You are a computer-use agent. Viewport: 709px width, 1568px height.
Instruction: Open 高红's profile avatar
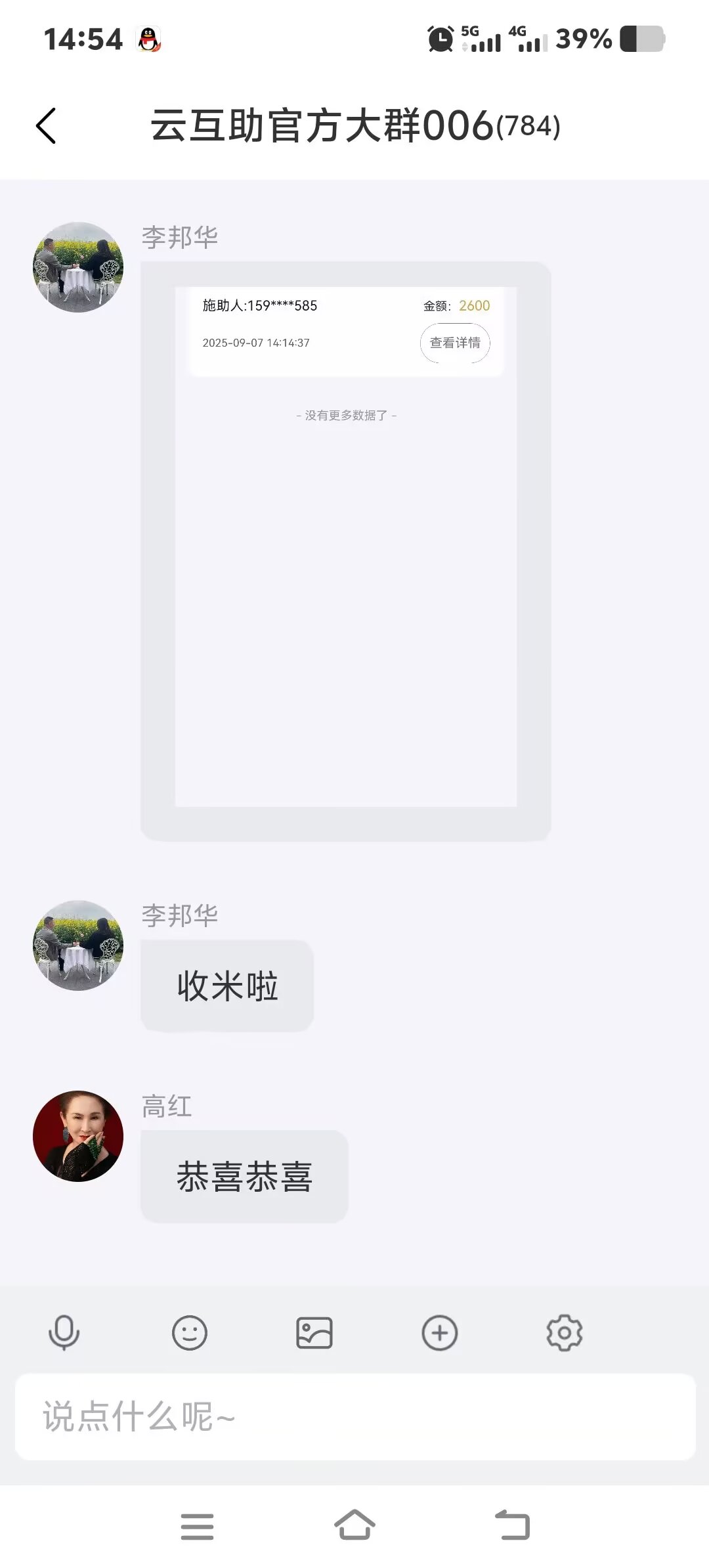tap(78, 1136)
